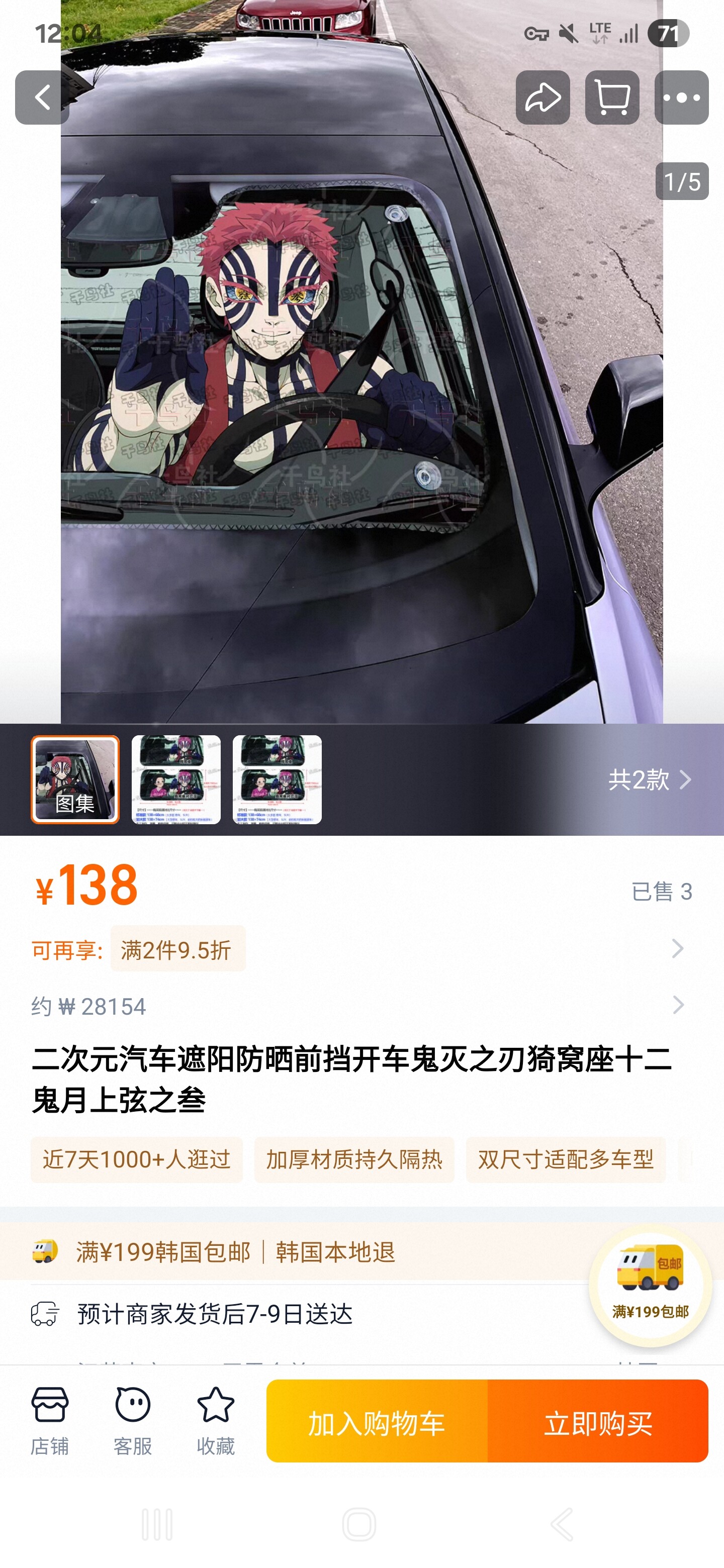
Task: Expand the 共2款 styles list
Action: pos(649,779)
